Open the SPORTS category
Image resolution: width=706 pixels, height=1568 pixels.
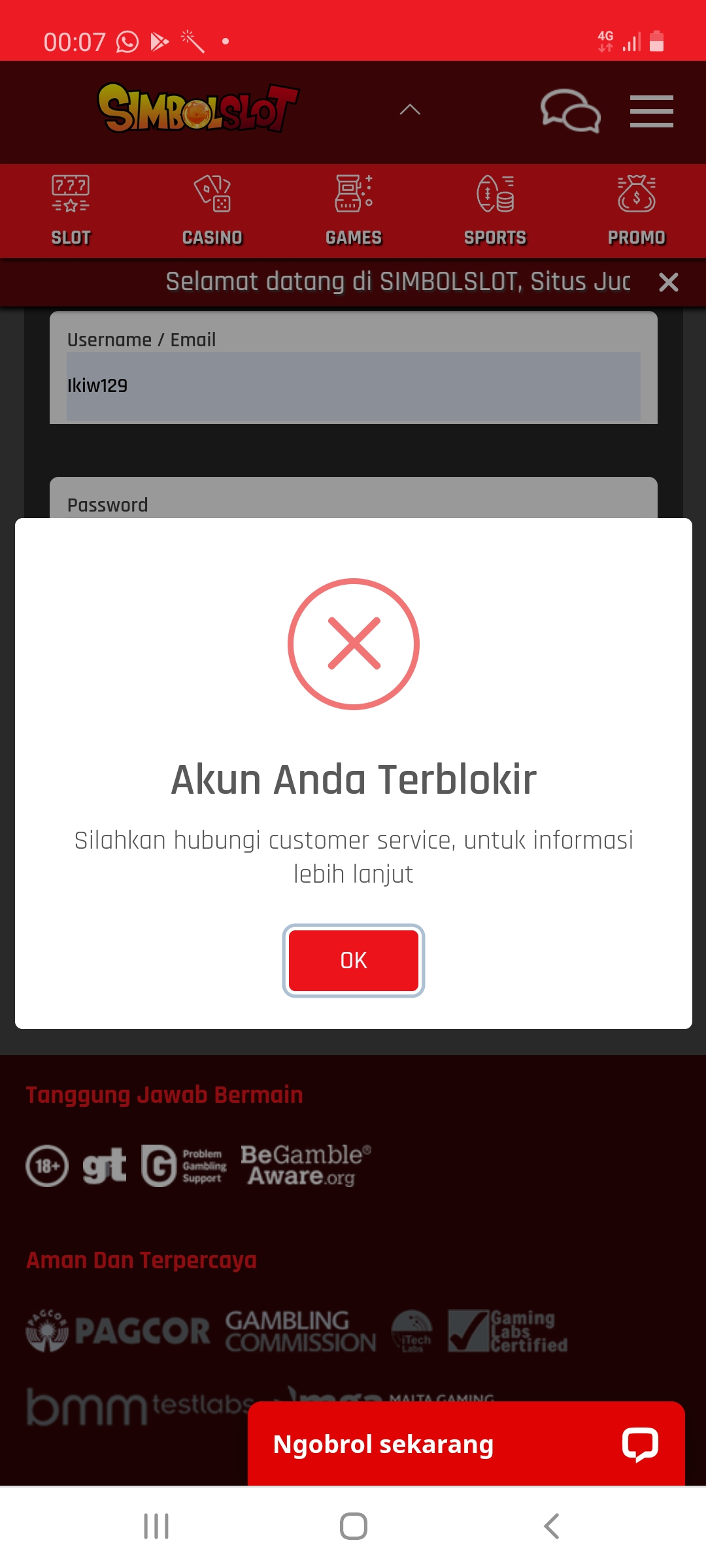[x=495, y=210]
